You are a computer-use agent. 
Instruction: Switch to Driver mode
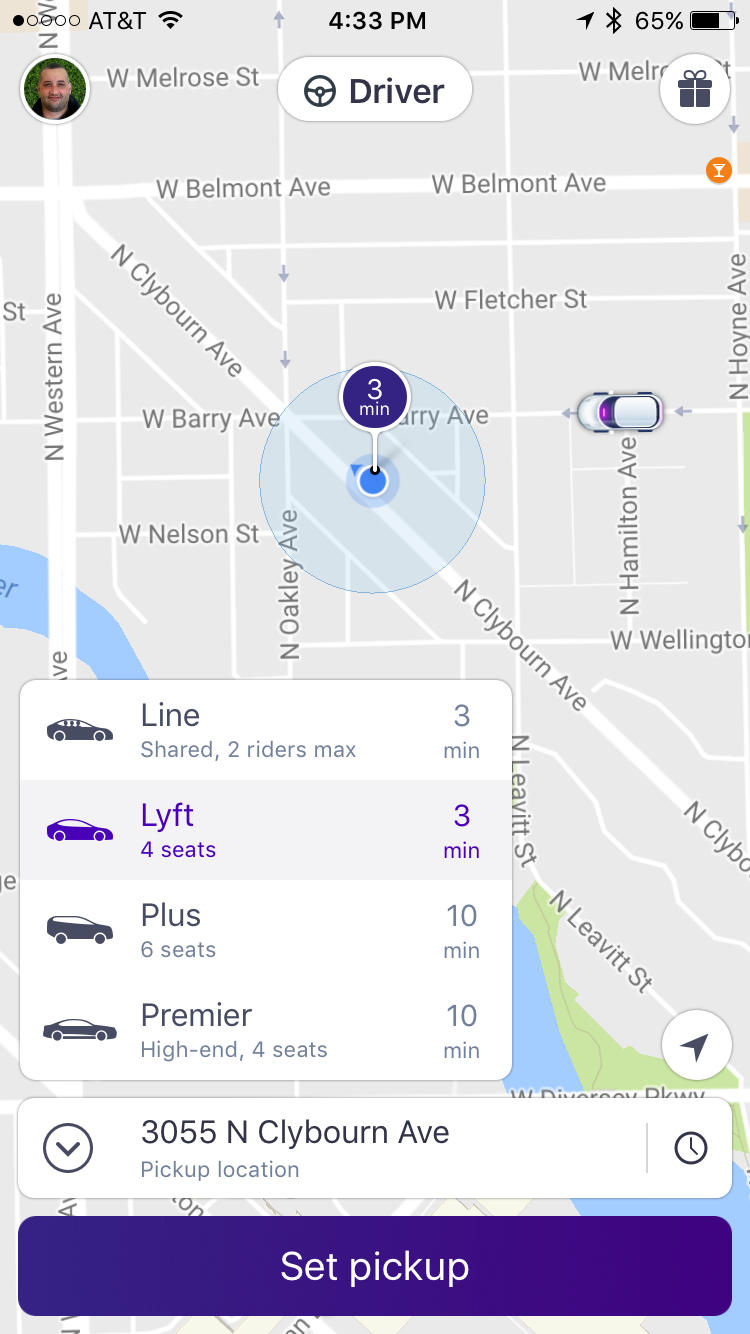[374, 91]
